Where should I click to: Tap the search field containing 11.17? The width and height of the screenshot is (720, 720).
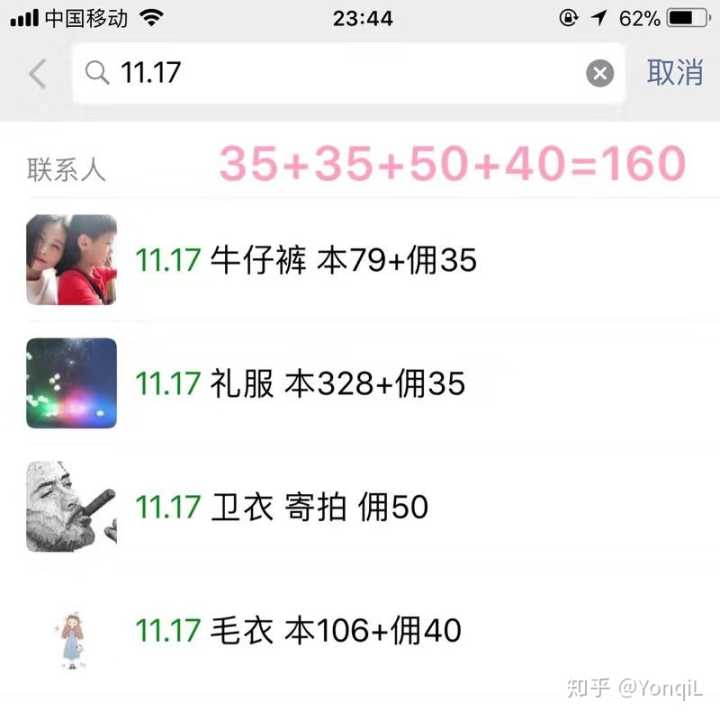pos(340,73)
